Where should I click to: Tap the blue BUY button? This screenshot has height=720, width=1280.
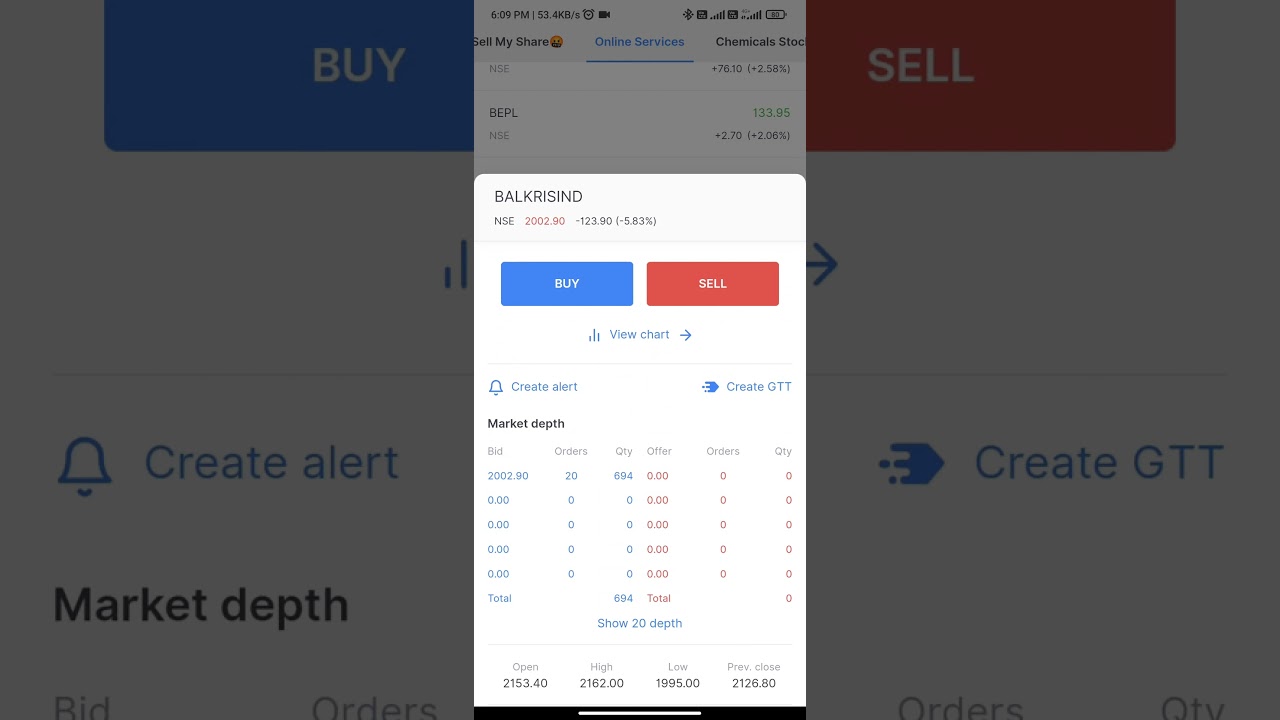566,284
